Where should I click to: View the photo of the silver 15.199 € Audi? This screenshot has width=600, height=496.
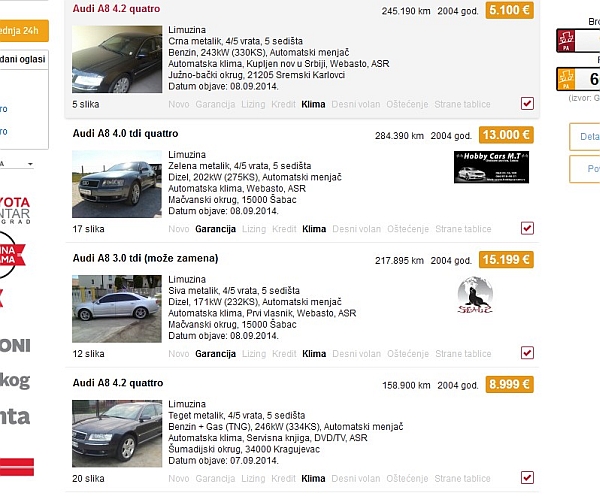tap(116, 309)
